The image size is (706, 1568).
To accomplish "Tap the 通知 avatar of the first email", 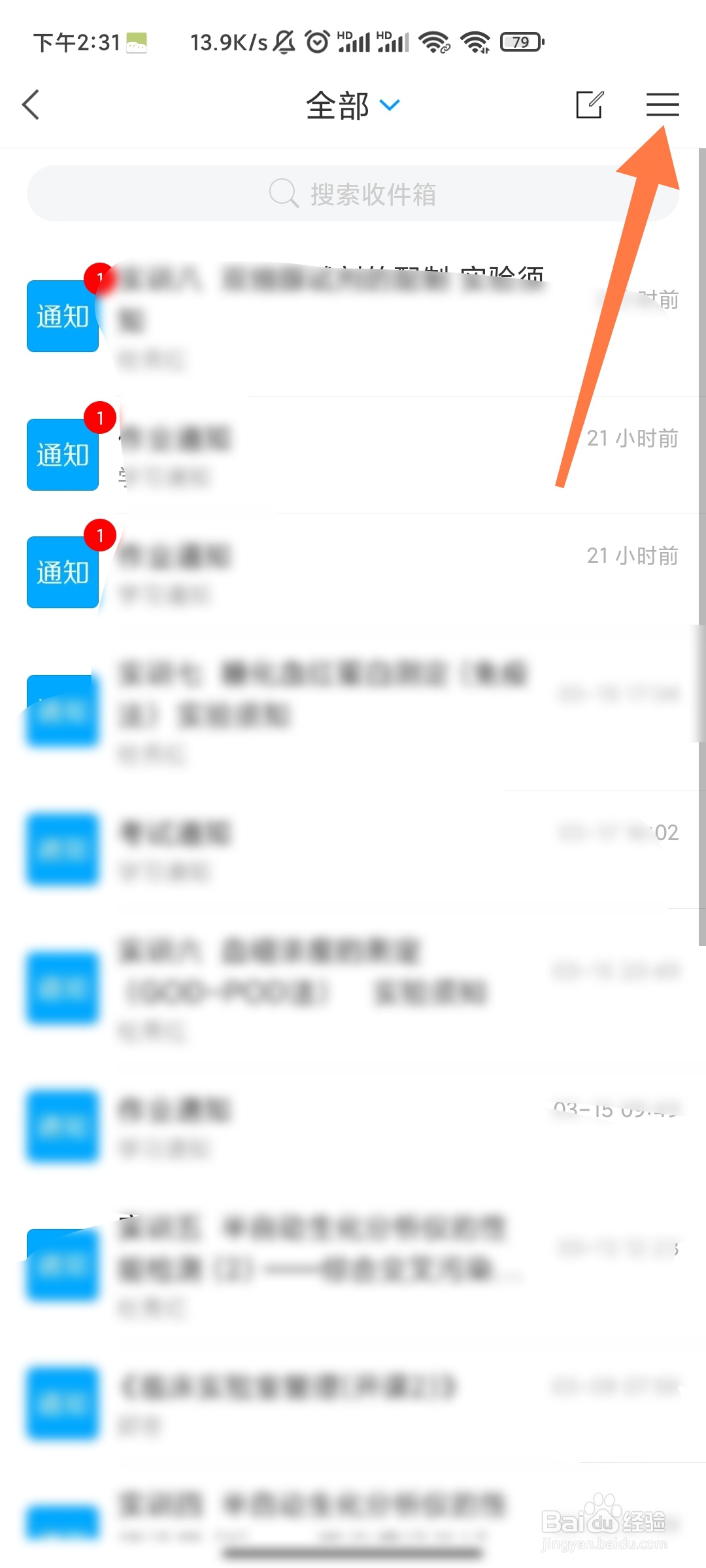I will [62, 316].
